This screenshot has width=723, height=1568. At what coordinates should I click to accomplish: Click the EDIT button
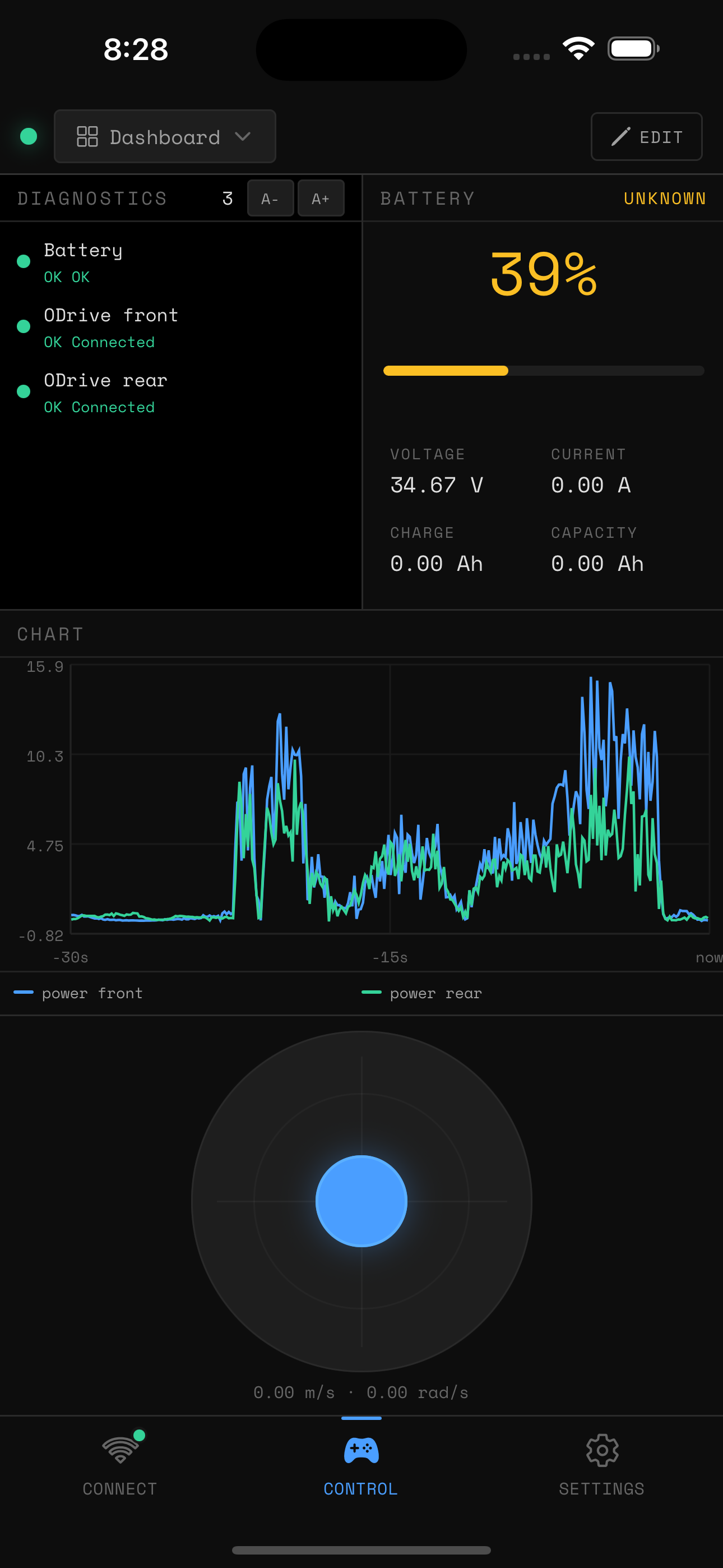[646, 136]
